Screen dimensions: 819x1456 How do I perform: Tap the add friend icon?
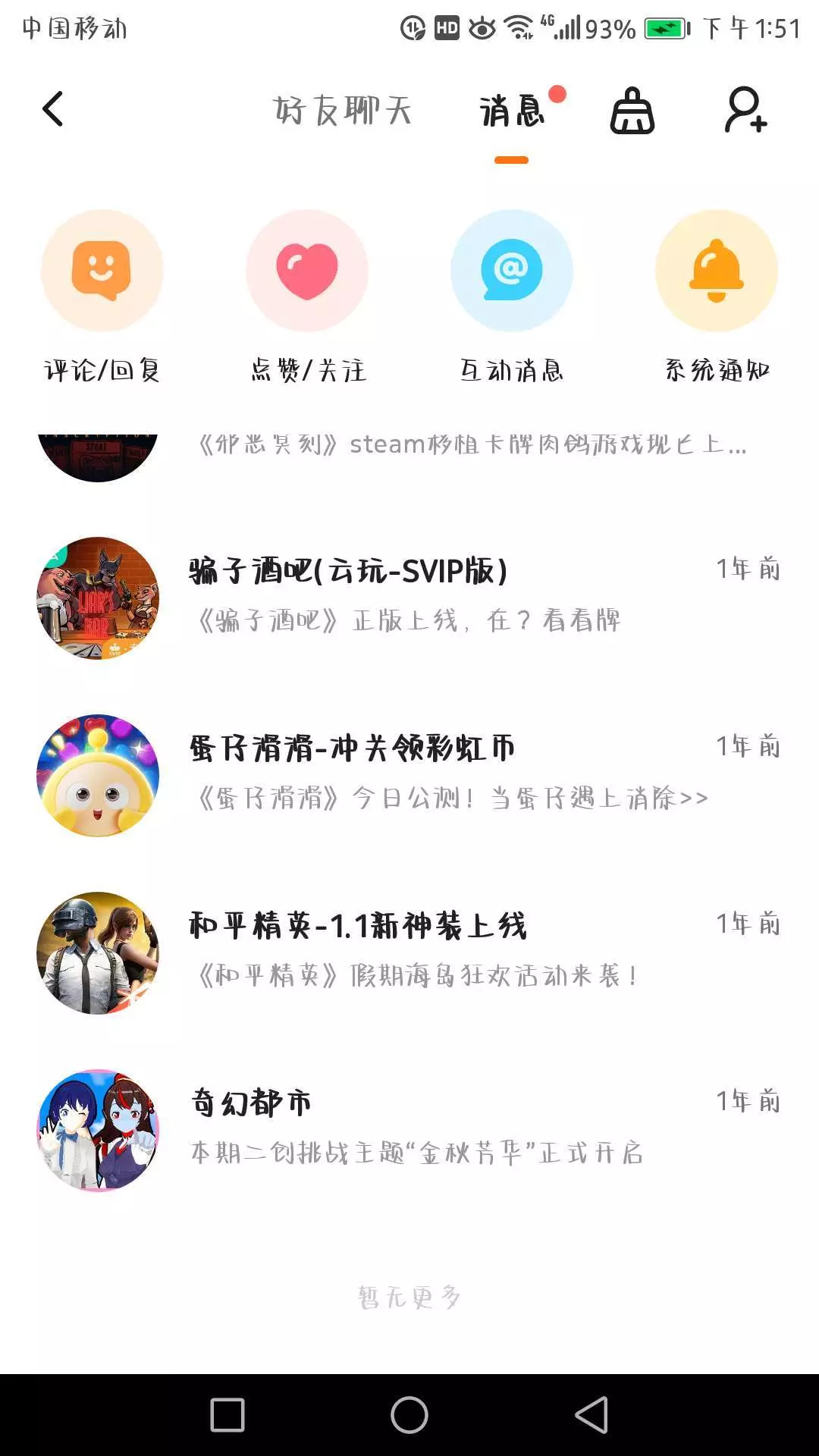745,111
